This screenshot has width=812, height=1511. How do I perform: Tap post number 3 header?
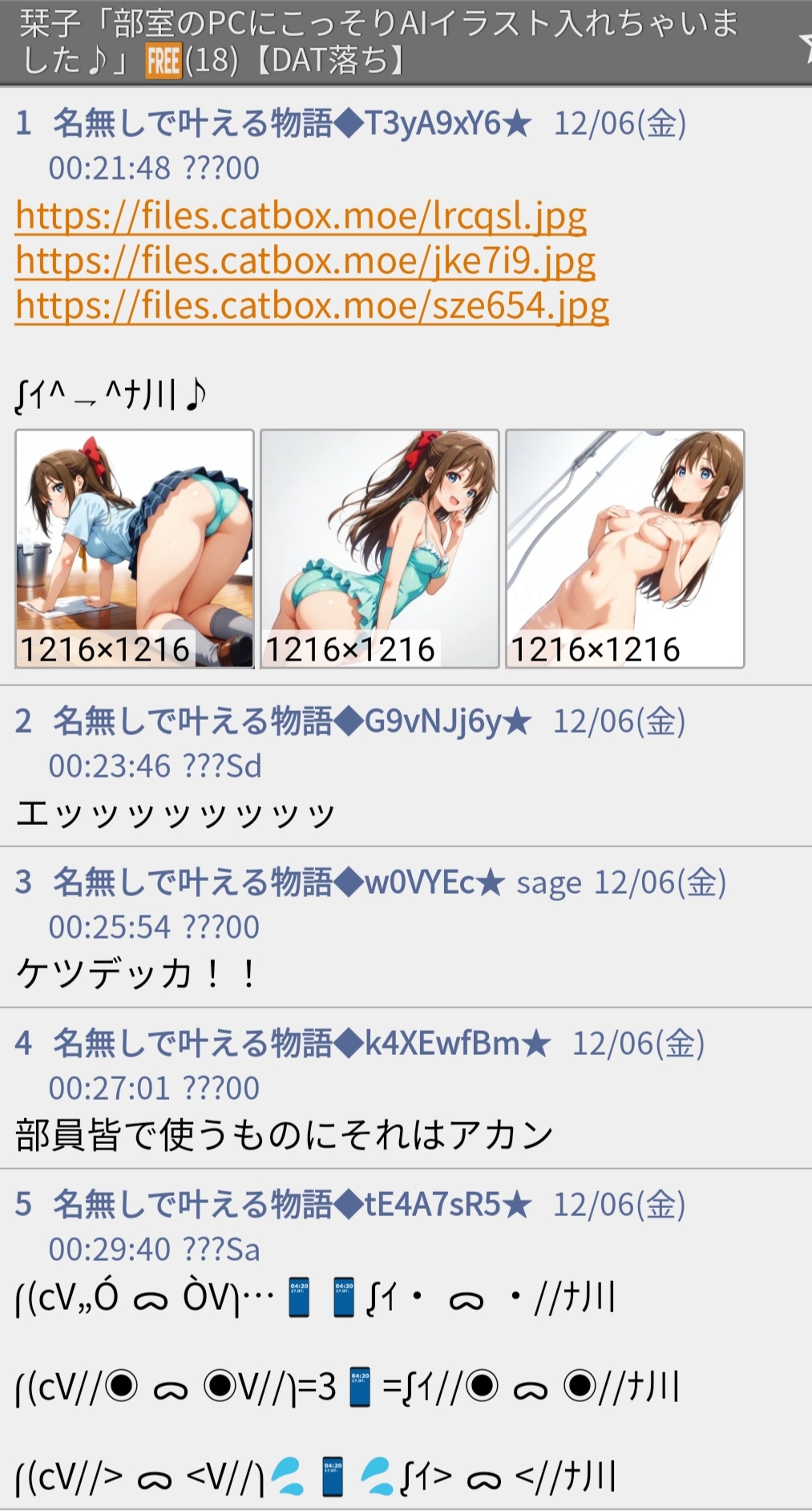370,904
